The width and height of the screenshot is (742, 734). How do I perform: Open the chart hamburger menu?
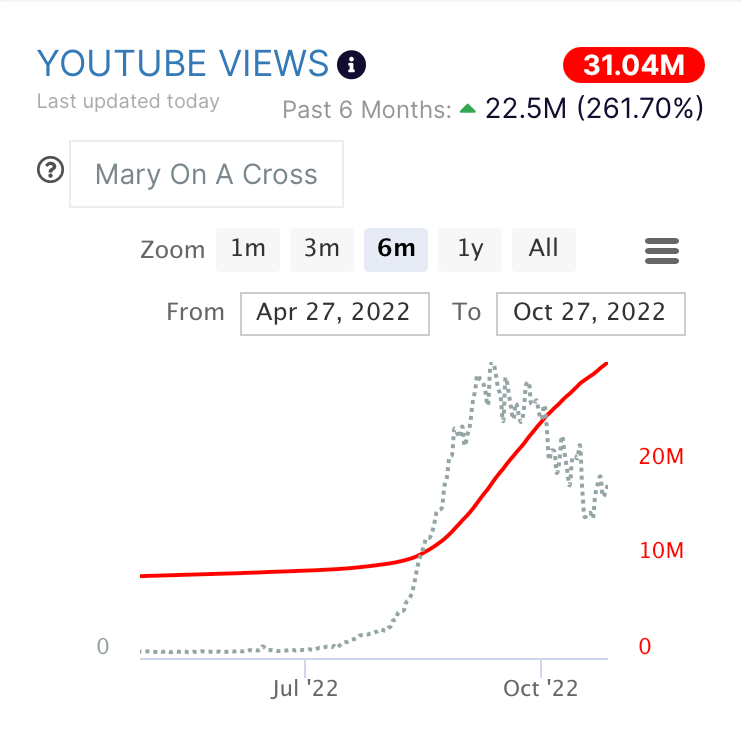(x=662, y=250)
